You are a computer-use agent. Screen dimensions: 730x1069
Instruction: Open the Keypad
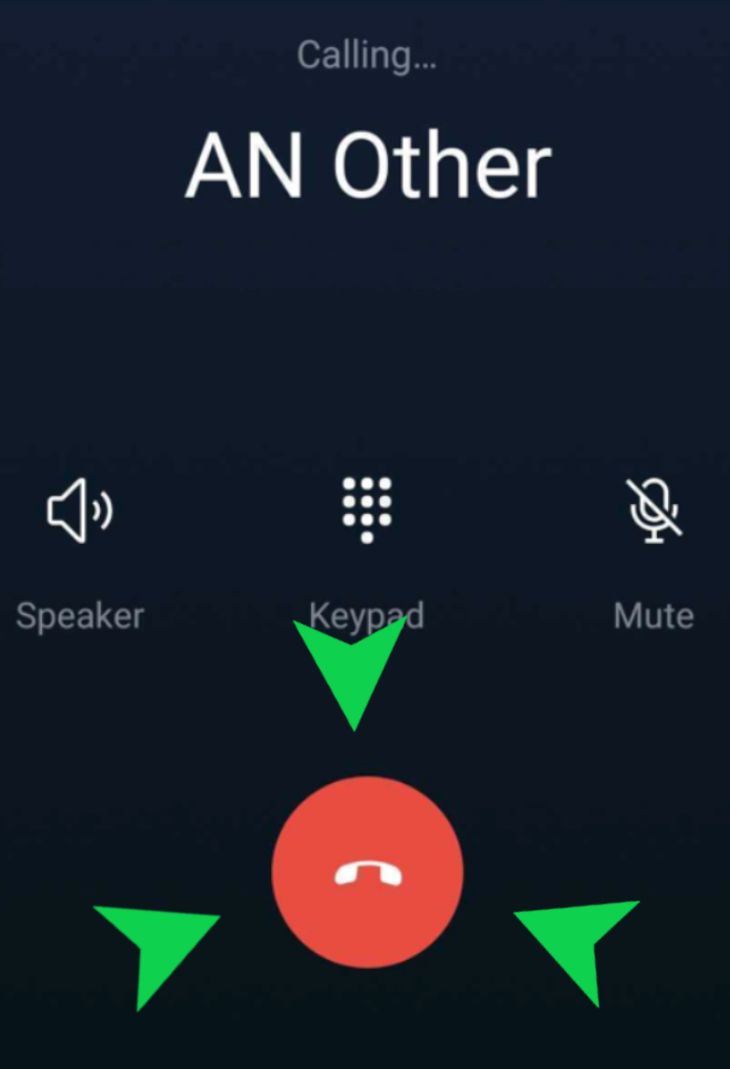[x=367, y=510]
